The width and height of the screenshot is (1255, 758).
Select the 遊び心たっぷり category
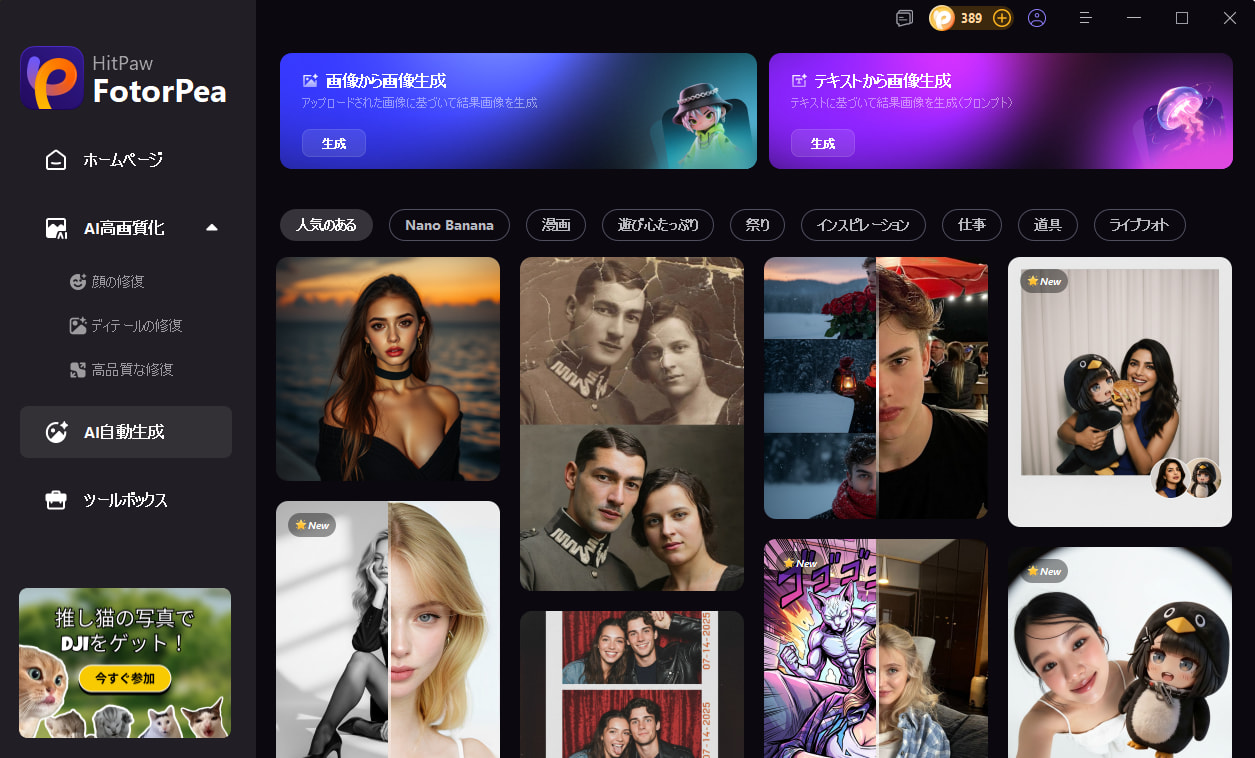click(x=658, y=225)
